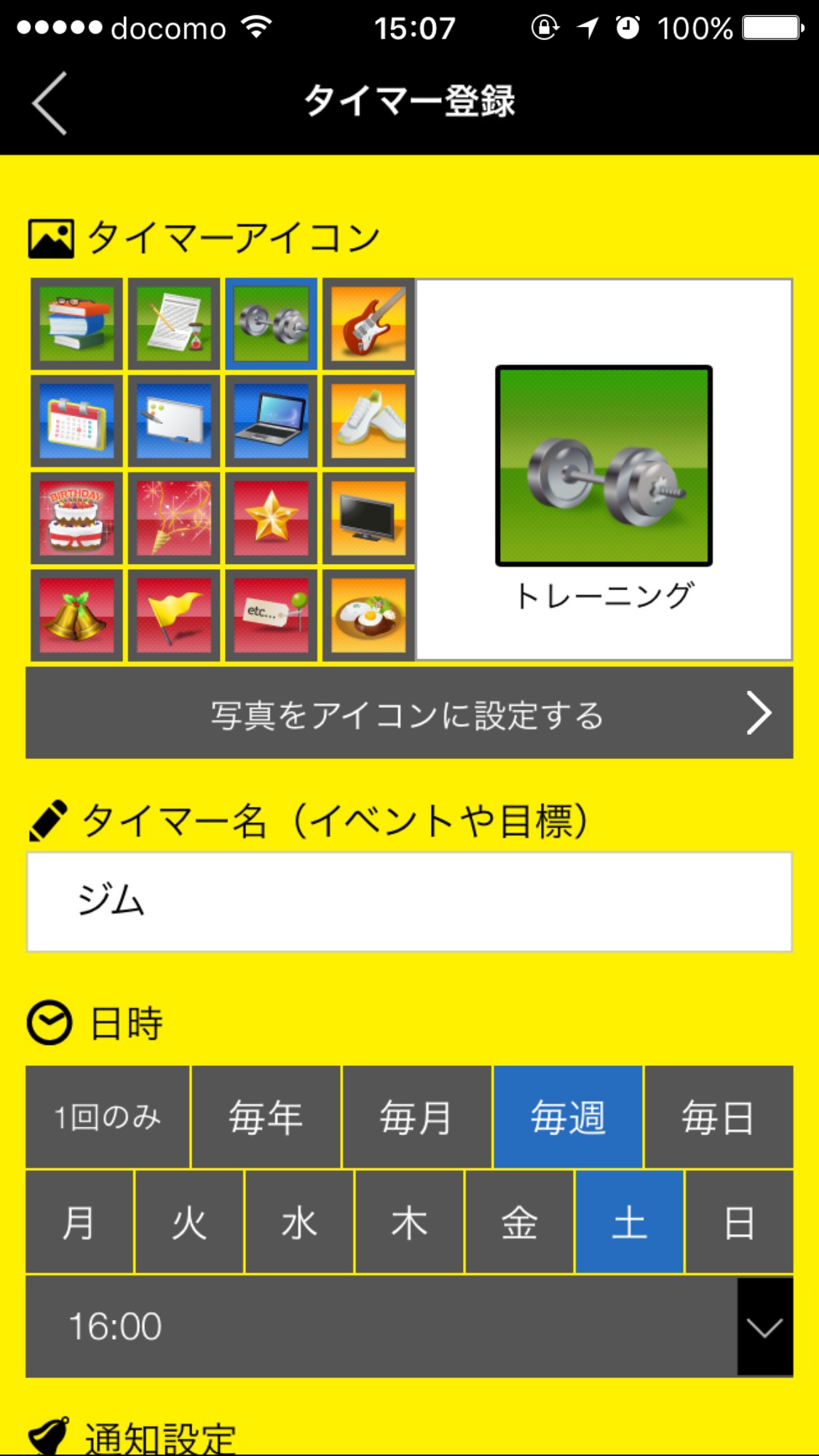The width and height of the screenshot is (819, 1456).
Task: Edit the timer name field ジム
Action: [x=409, y=902]
